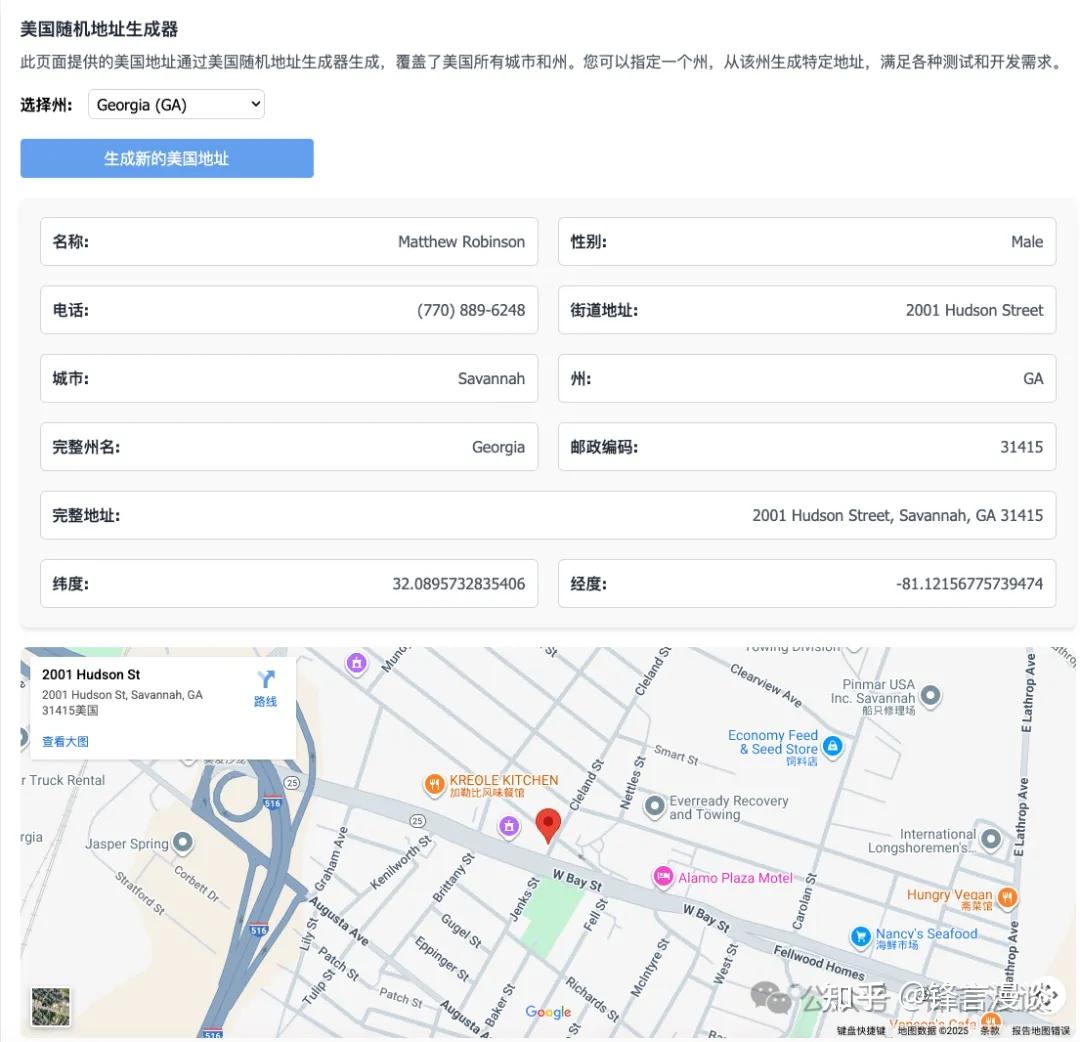Select Nancy's Seafood market on map
Screen dimensions: 1080x1042
click(x=860, y=937)
